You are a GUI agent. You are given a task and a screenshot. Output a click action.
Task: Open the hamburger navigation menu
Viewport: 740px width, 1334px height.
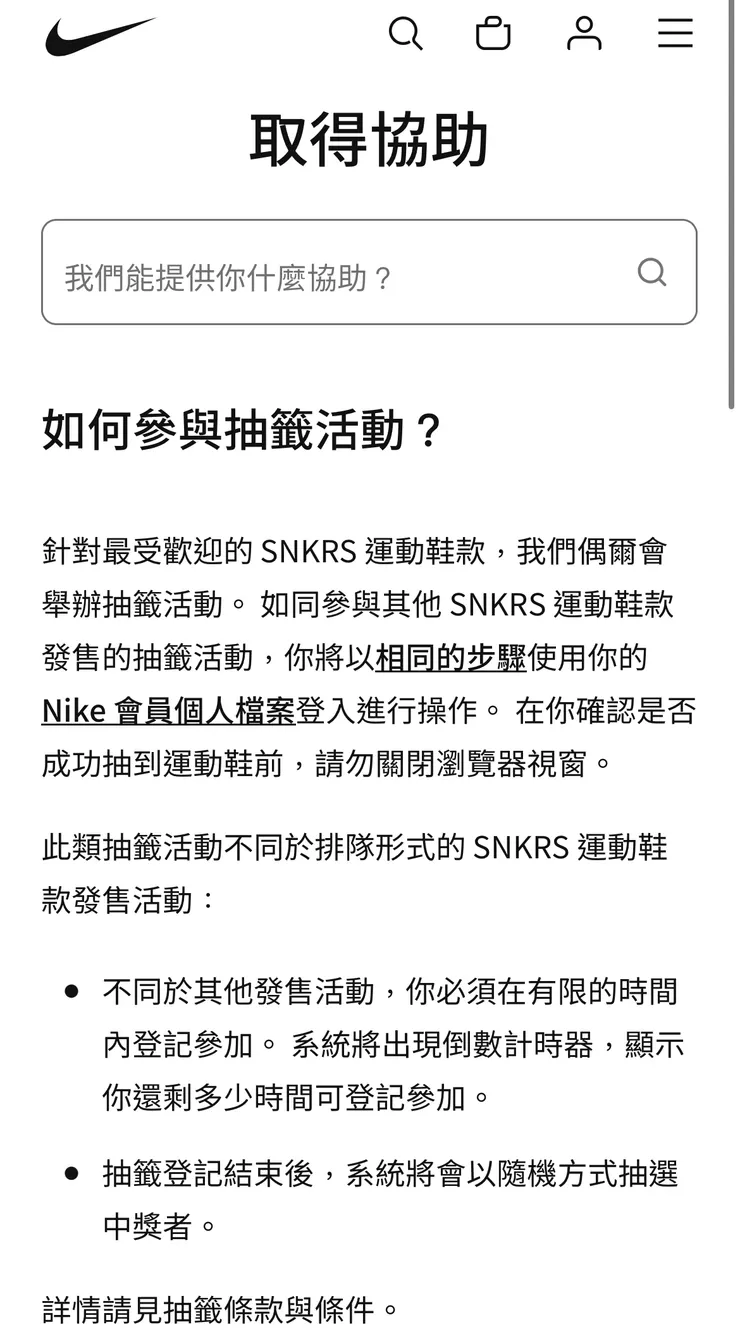click(675, 33)
